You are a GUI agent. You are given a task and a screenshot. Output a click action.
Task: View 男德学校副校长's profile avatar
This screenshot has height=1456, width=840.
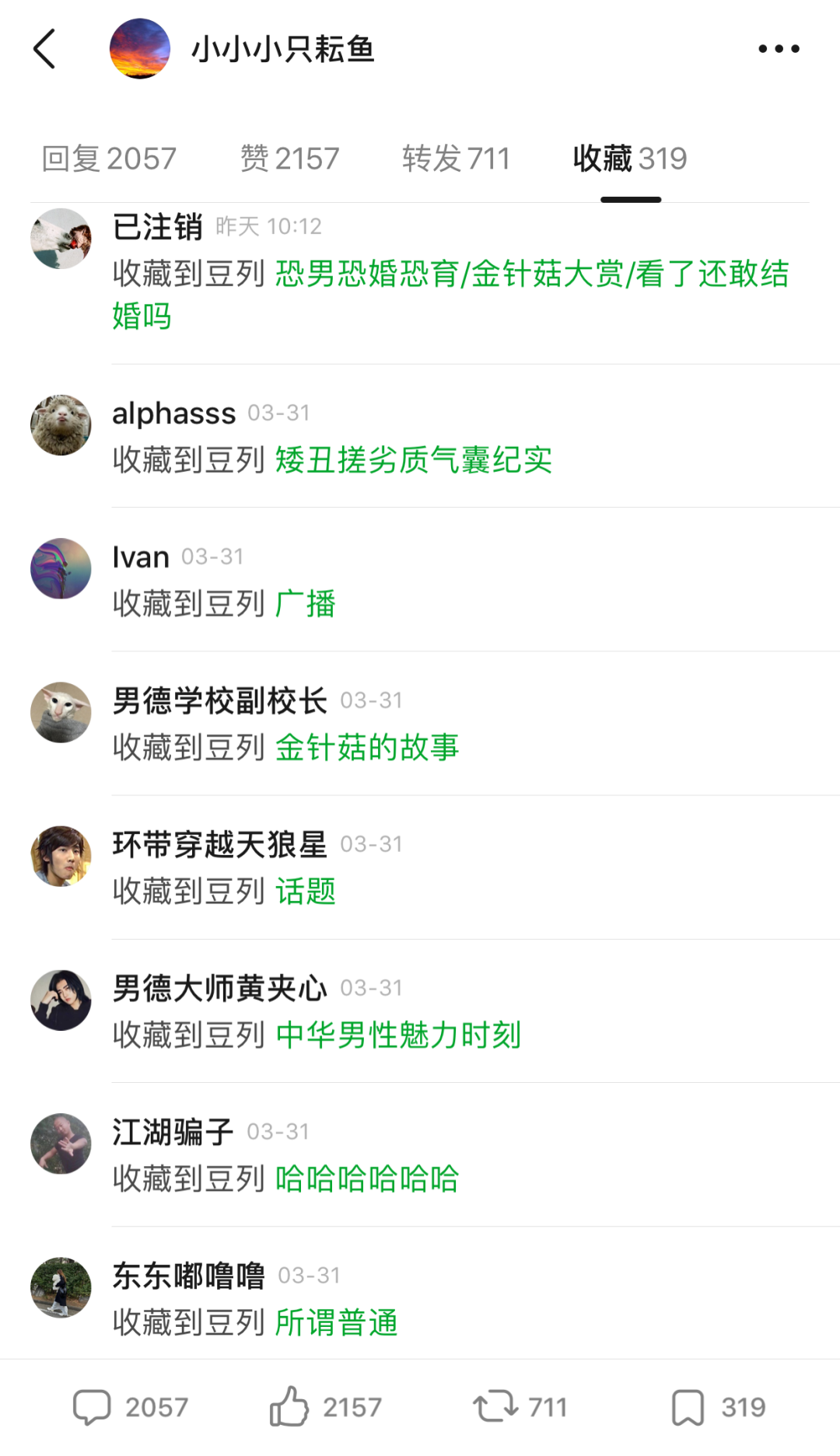click(61, 712)
